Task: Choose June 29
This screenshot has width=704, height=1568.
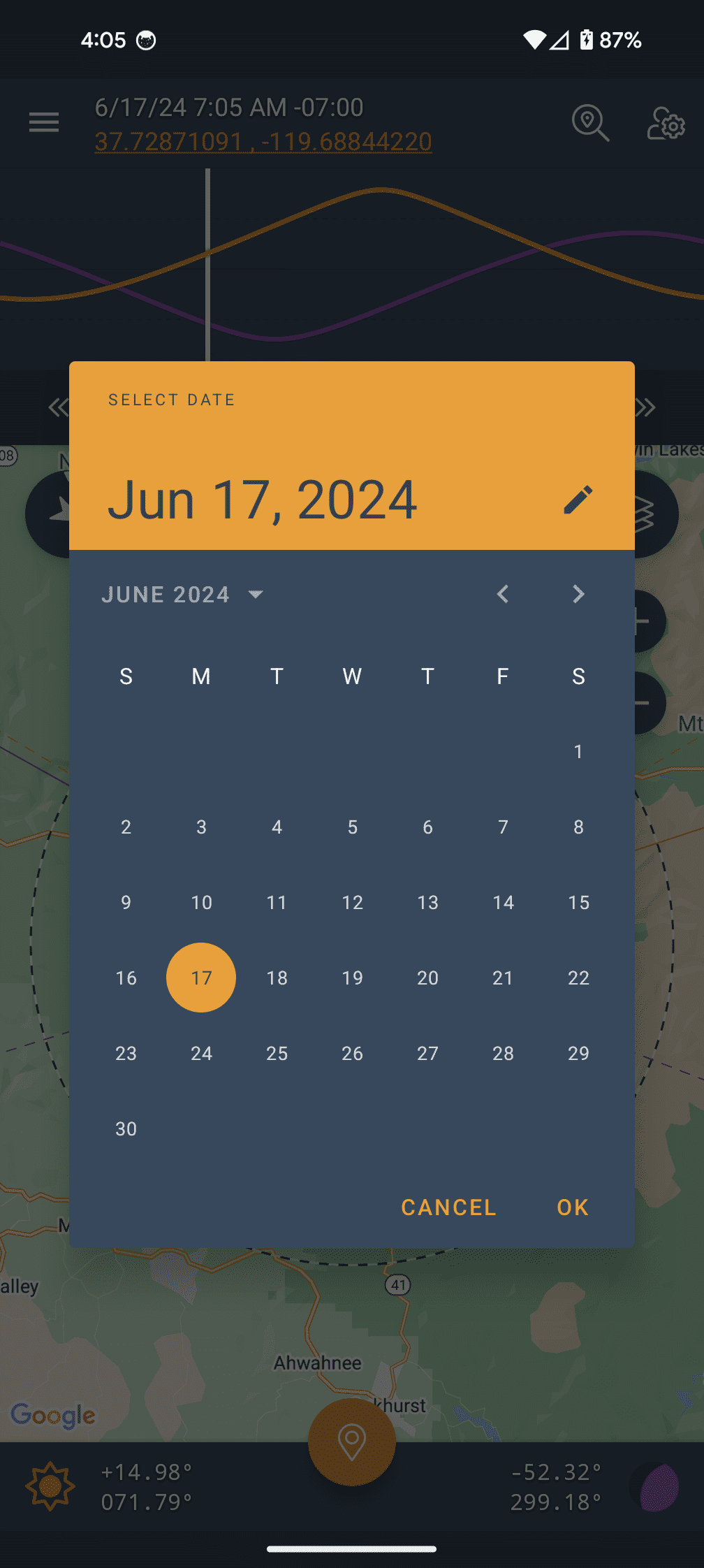Action: (578, 1054)
